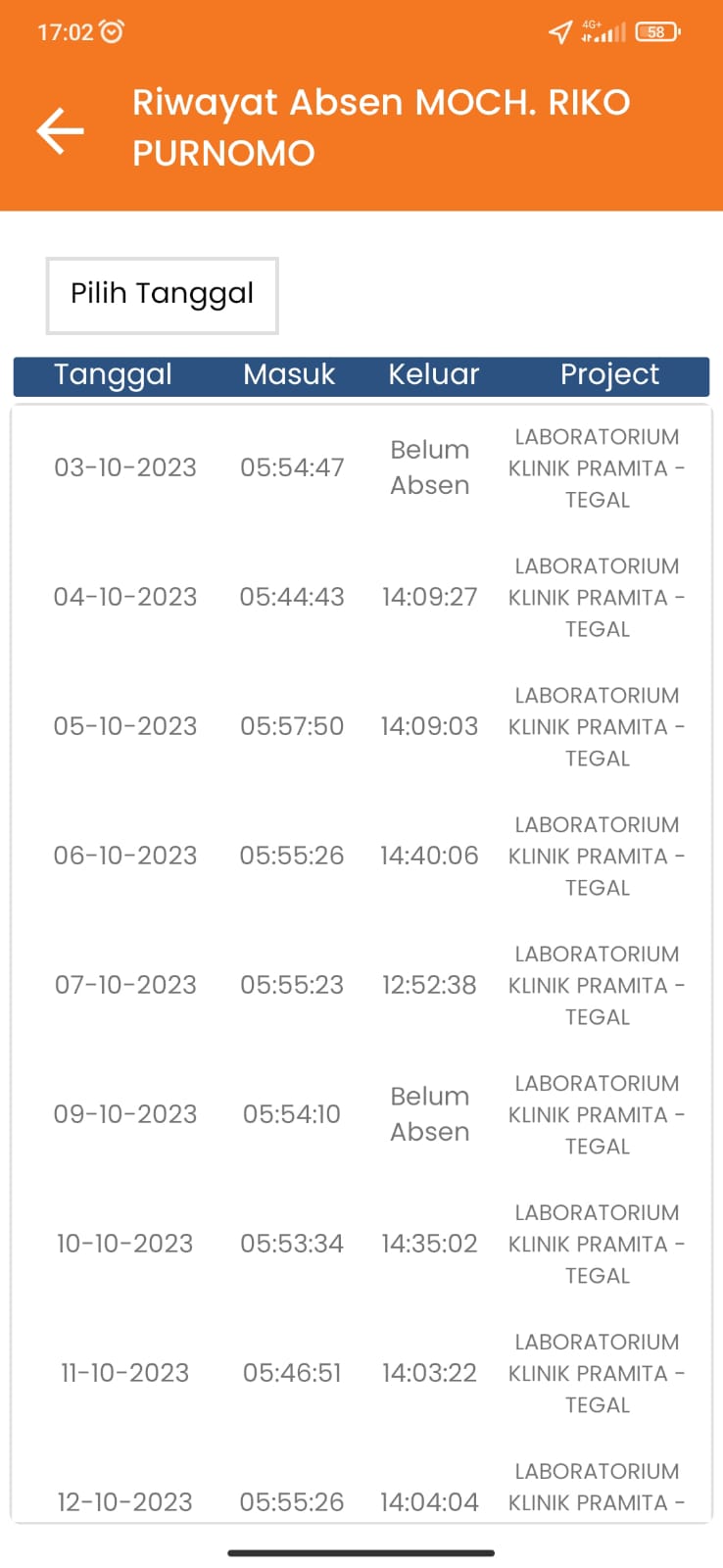This screenshot has height=1568, width=723.
Task: Open the Pilih Tanggal date picker
Action: click(163, 295)
